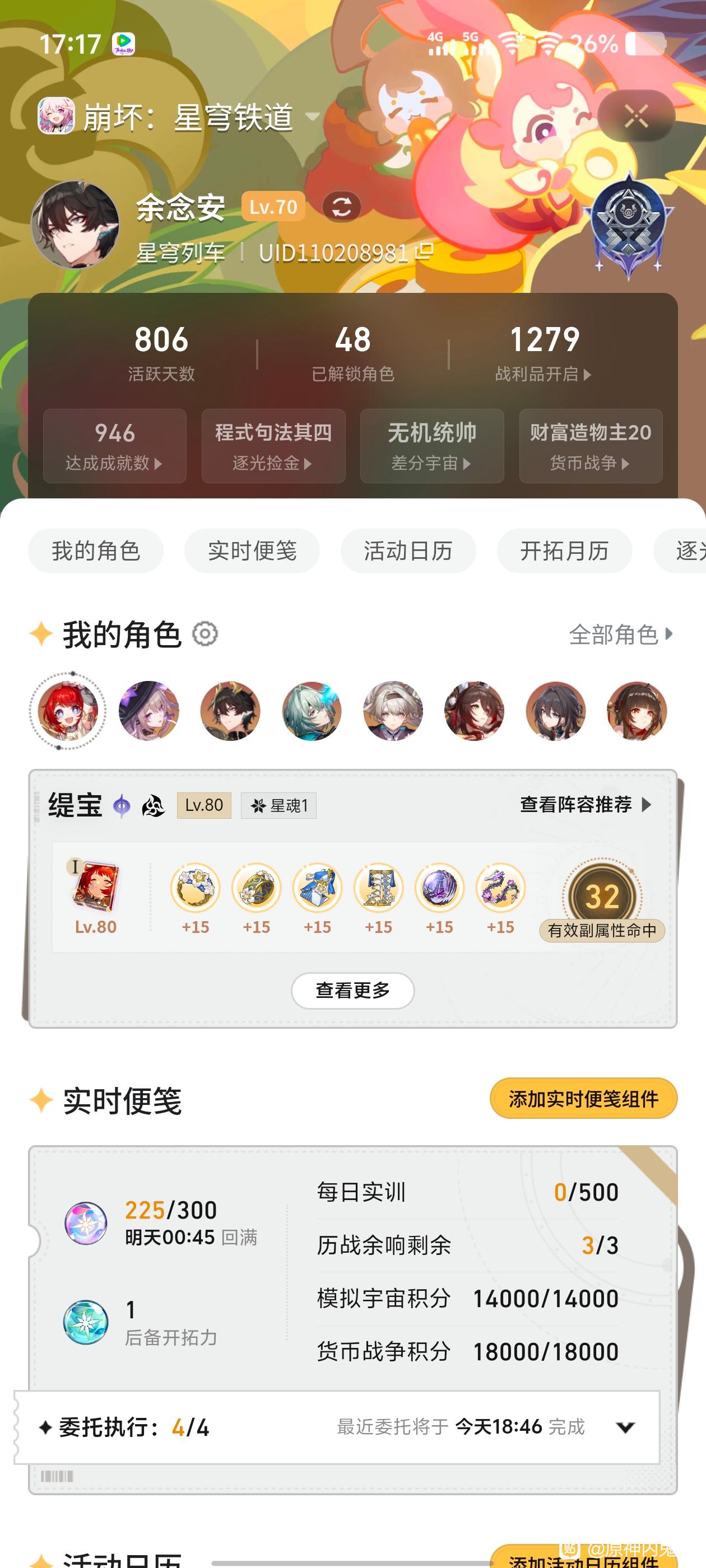
Task: Close the game record panel
Action: point(636,116)
